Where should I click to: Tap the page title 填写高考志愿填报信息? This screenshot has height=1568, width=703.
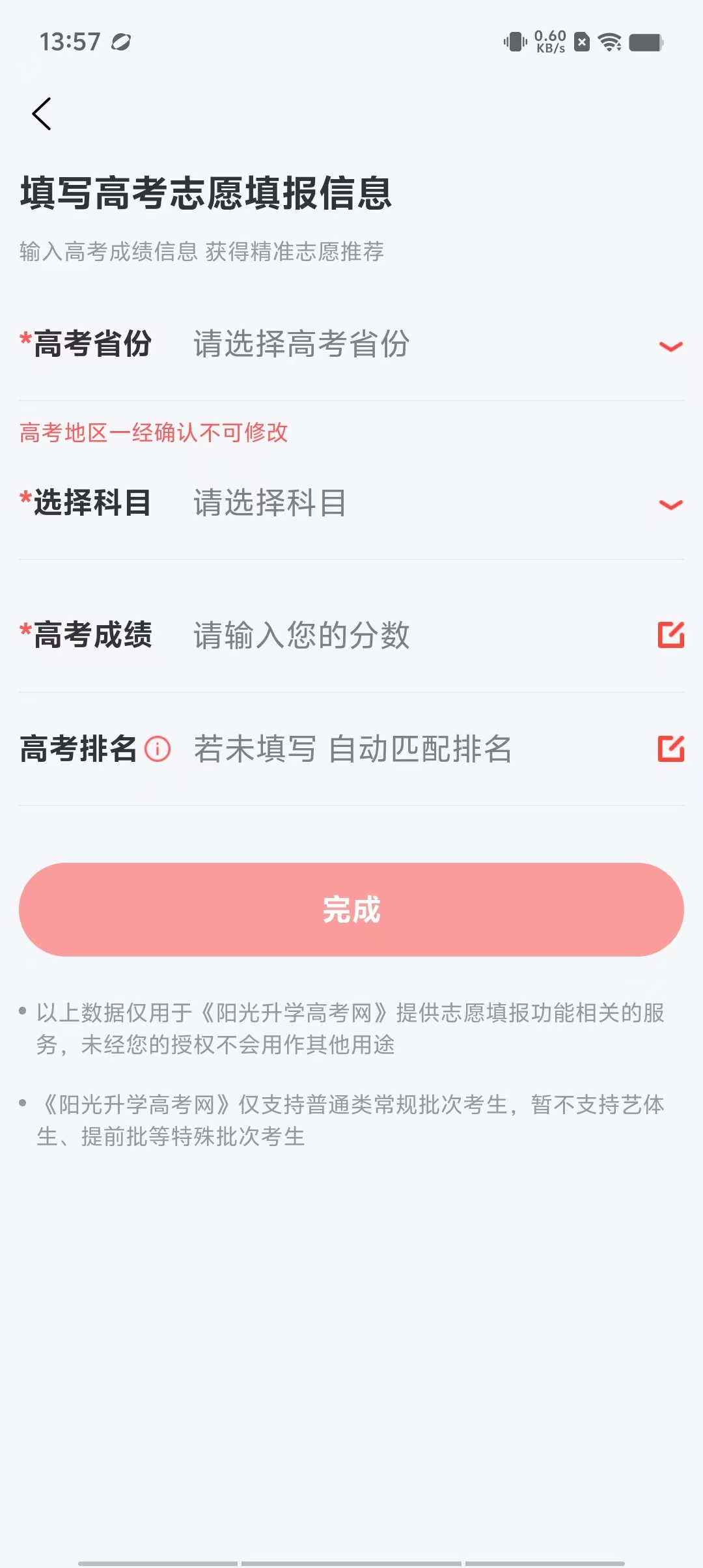(x=205, y=193)
